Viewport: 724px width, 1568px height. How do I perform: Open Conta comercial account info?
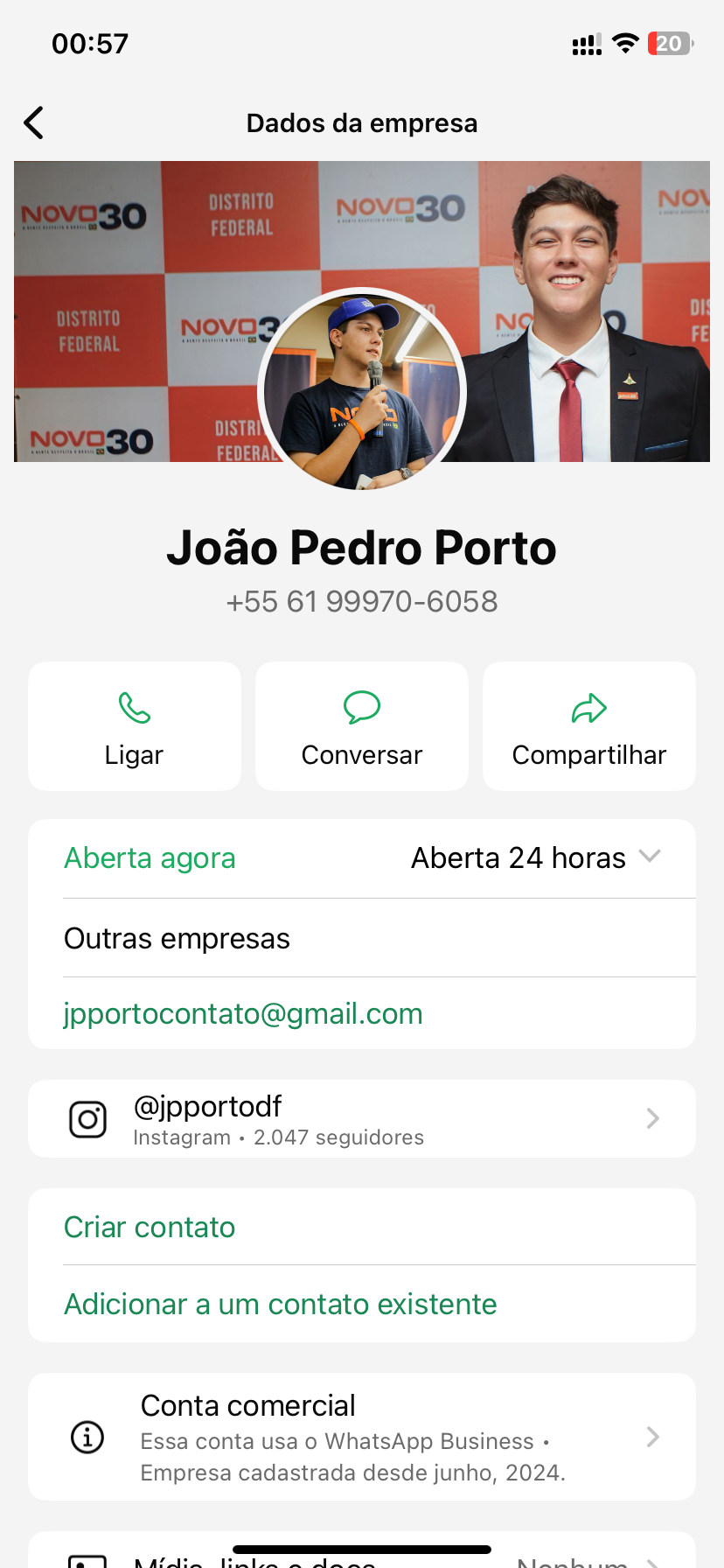click(362, 1437)
